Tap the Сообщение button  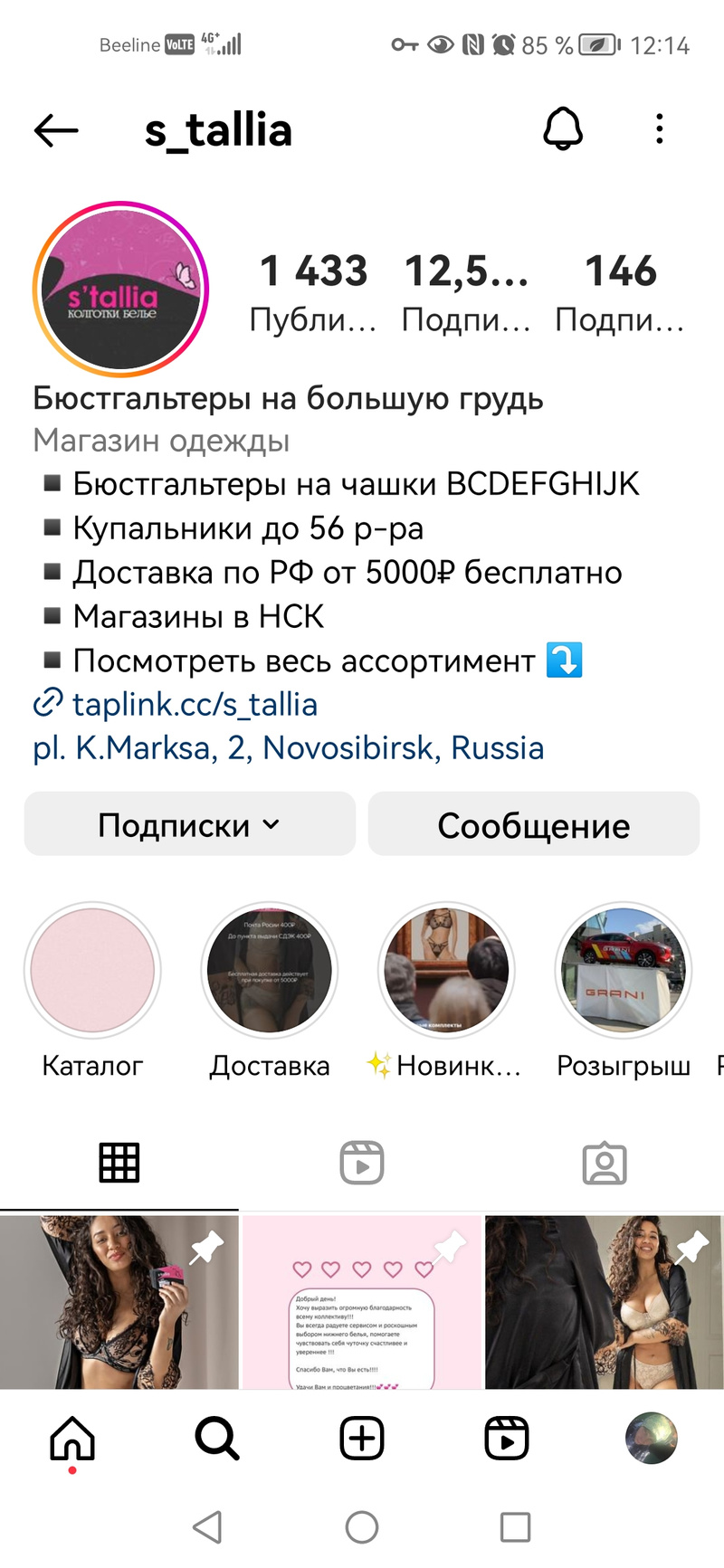pyautogui.click(x=533, y=824)
